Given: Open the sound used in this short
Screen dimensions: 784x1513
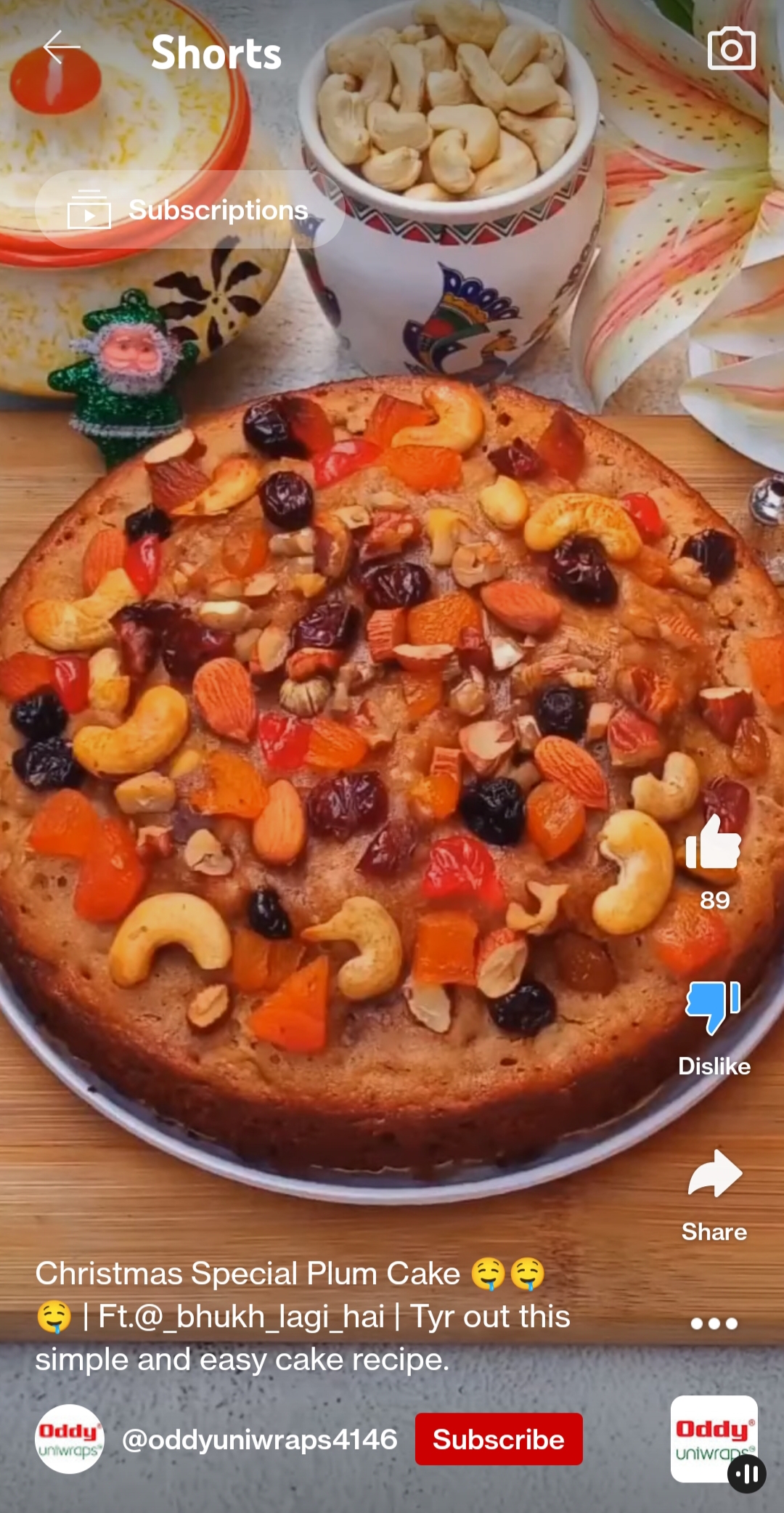Looking at the screenshot, I should pos(714,1438).
